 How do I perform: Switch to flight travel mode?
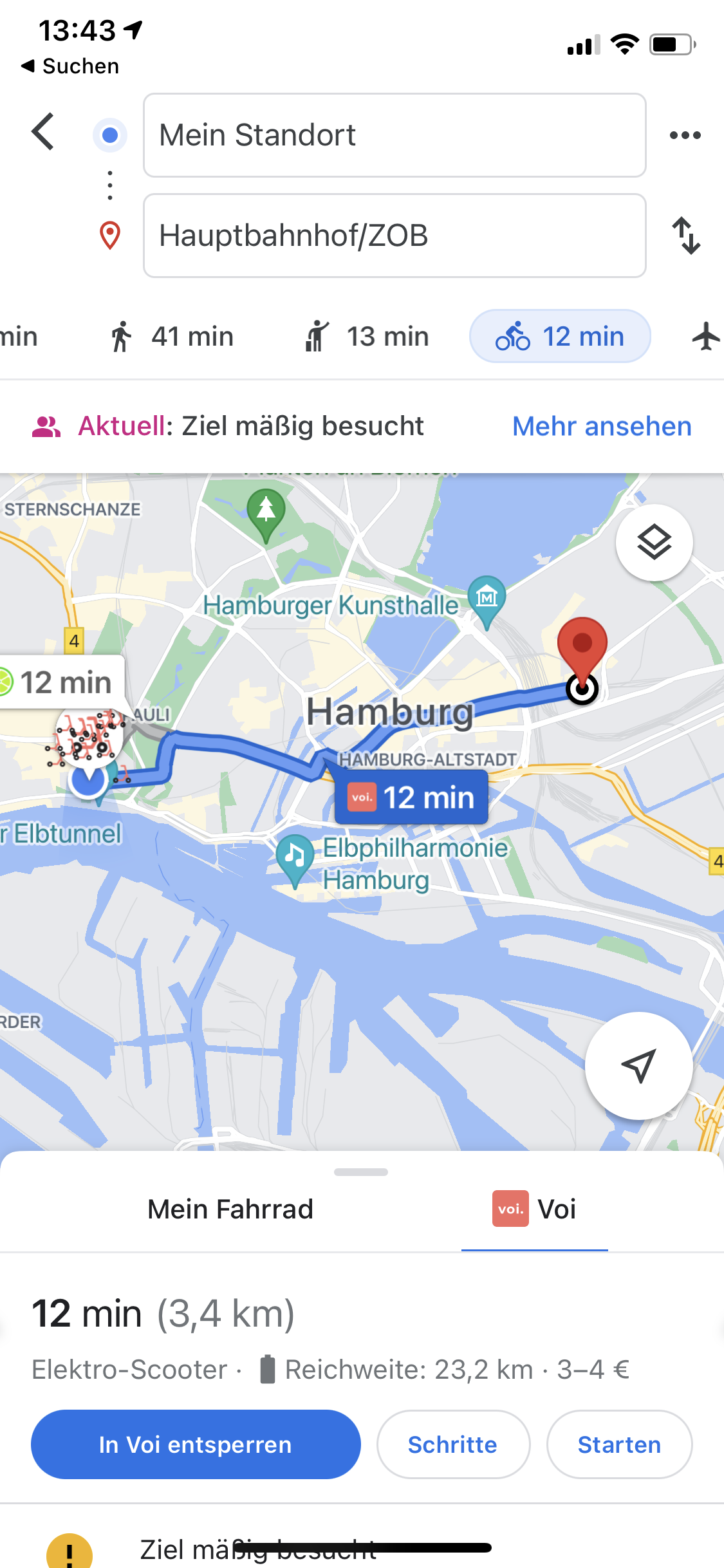coord(706,337)
